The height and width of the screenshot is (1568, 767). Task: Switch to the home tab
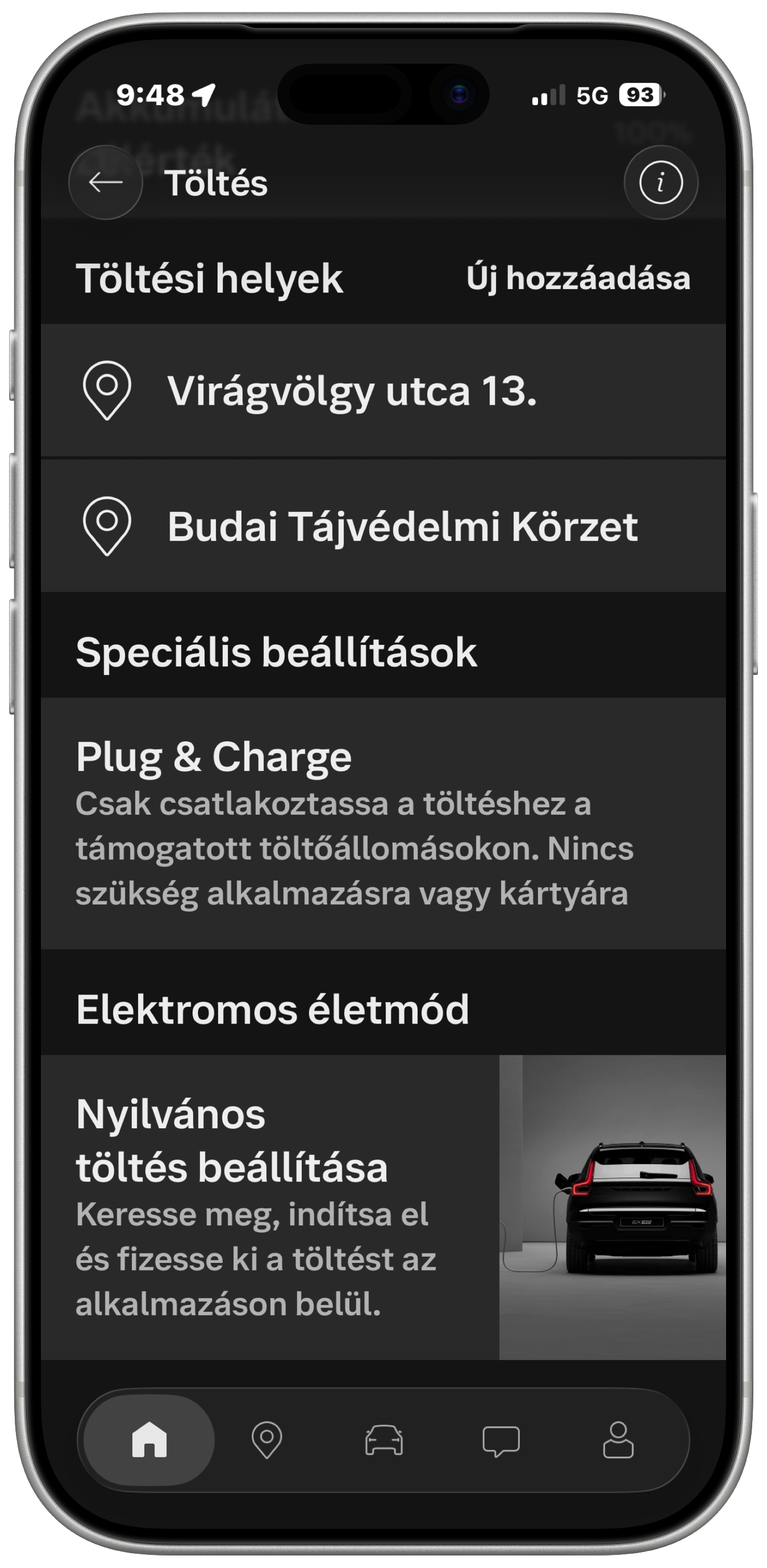pos(149,1440)
